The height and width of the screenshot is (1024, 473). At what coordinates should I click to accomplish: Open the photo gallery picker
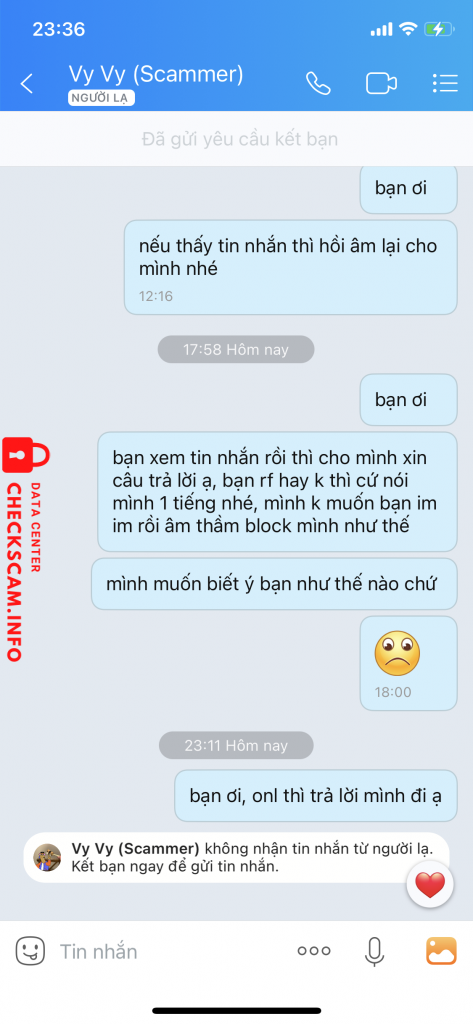point(442,951)
